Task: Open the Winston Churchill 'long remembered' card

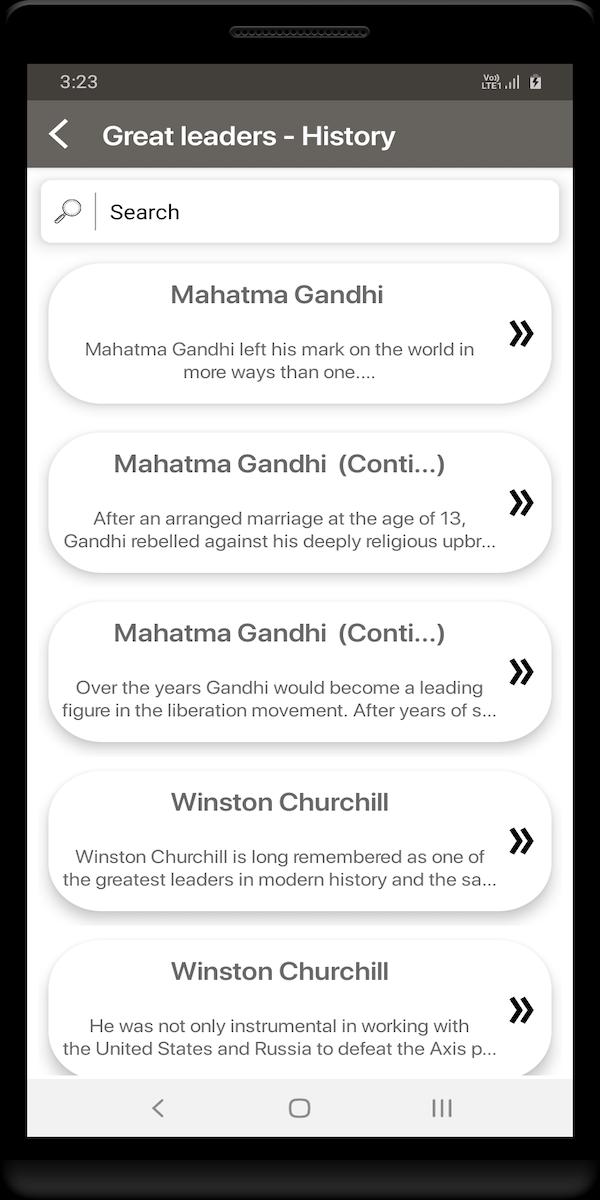Action: (x=299, y=841)
